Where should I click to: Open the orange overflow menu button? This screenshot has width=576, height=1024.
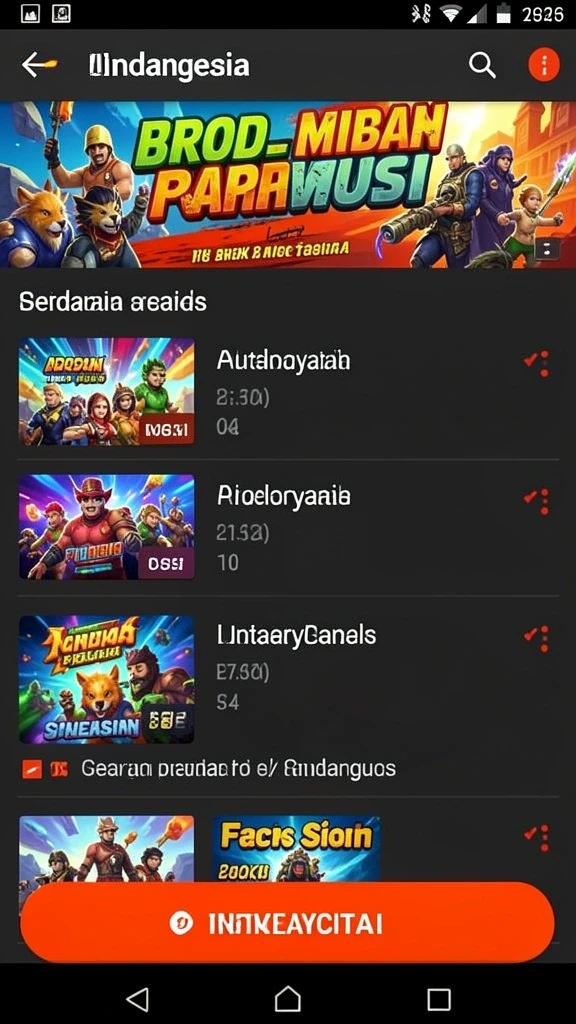pyautogui.click(x=543, y=65)
